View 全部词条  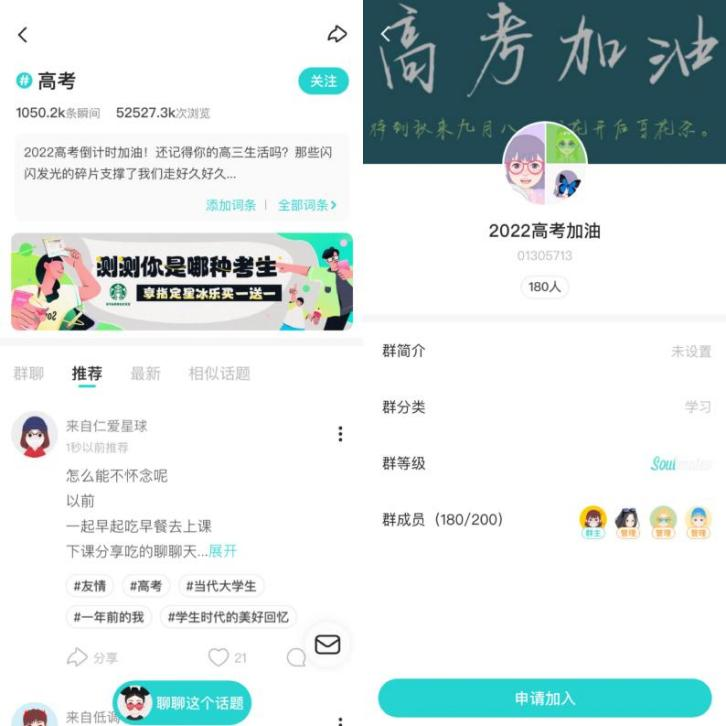(x=306, y=204)
